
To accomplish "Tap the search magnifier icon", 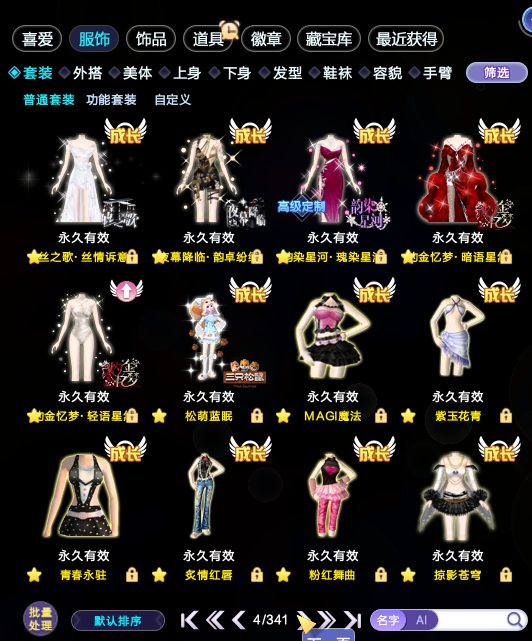I will tap(516, 620).
